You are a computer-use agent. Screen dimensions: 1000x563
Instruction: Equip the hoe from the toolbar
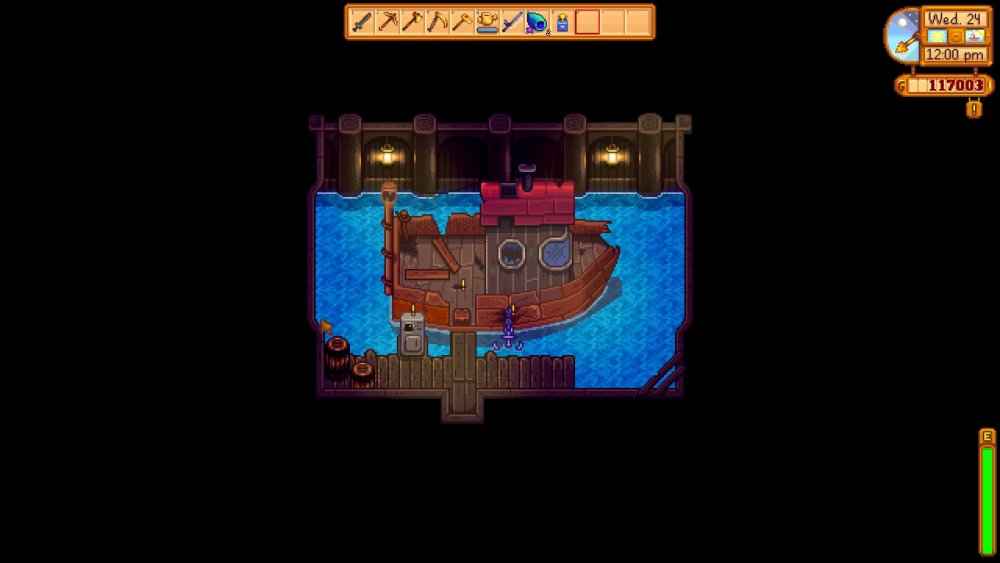coord(462,22)
